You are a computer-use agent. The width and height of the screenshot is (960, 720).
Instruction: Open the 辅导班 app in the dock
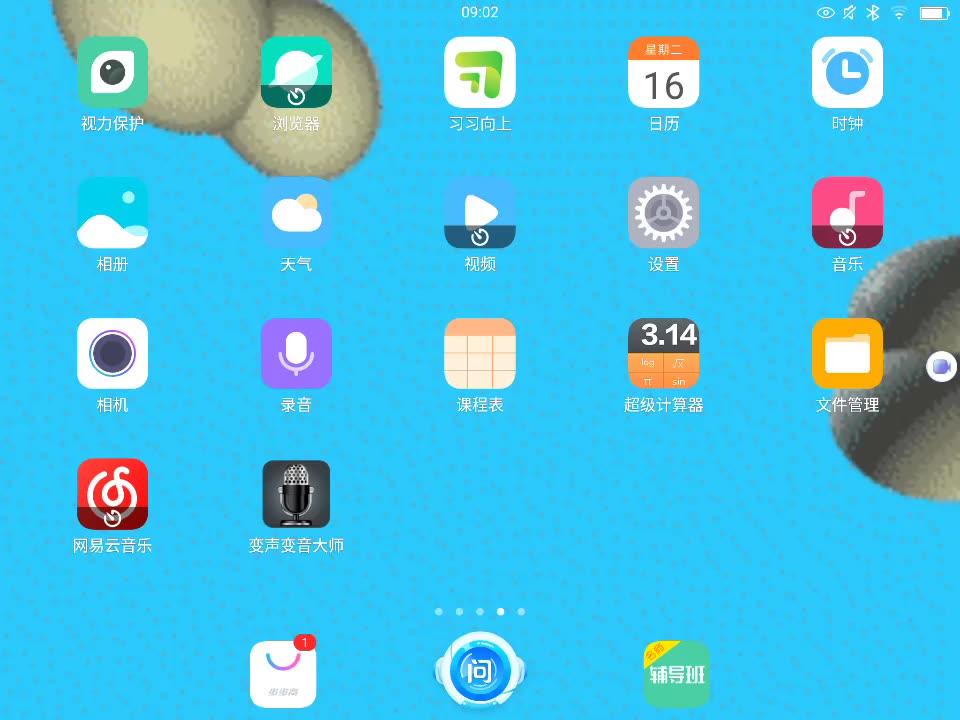pyautogui.click(x=677, y=673)
